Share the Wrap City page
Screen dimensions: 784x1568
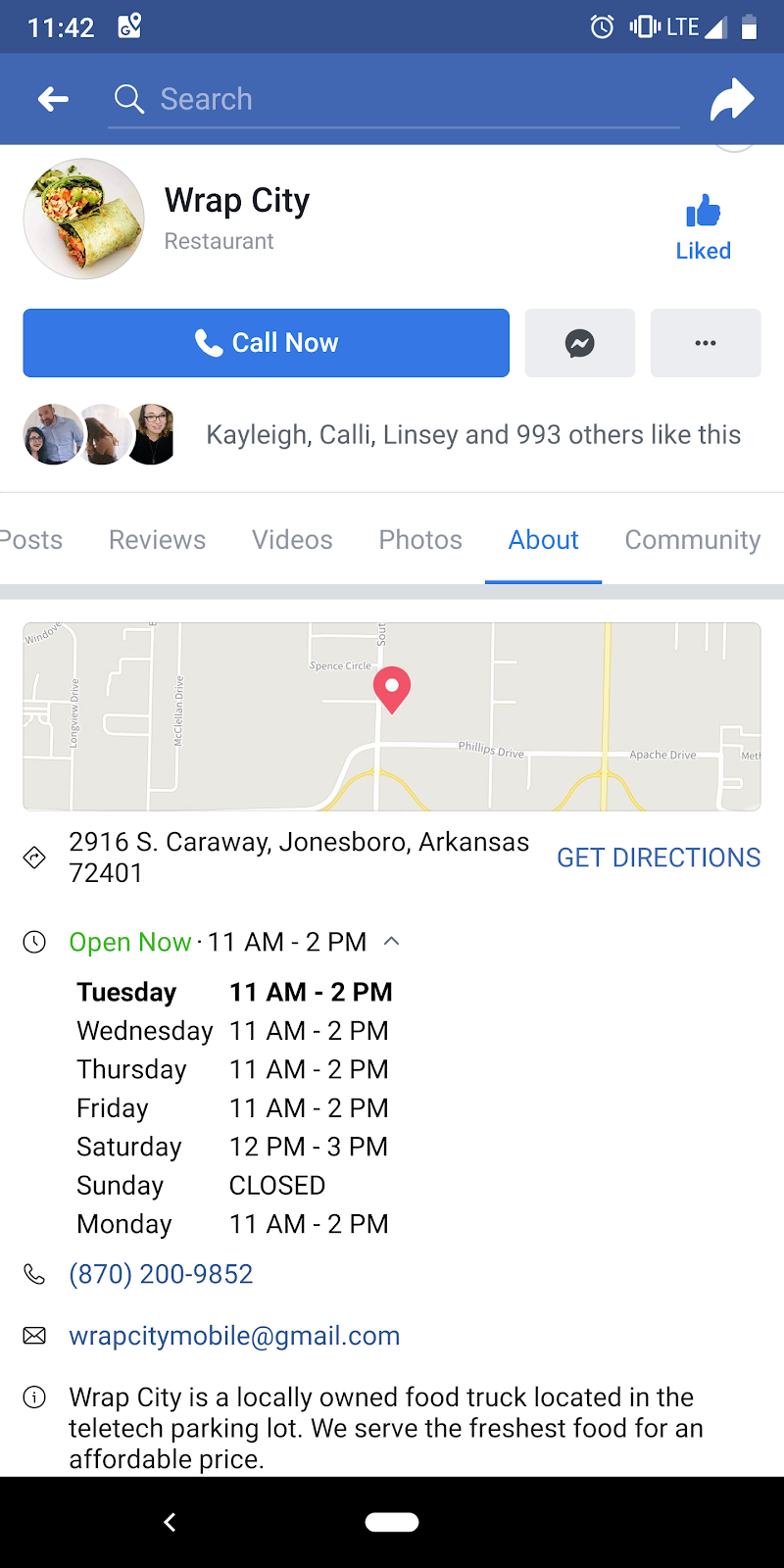pos(732,99)
